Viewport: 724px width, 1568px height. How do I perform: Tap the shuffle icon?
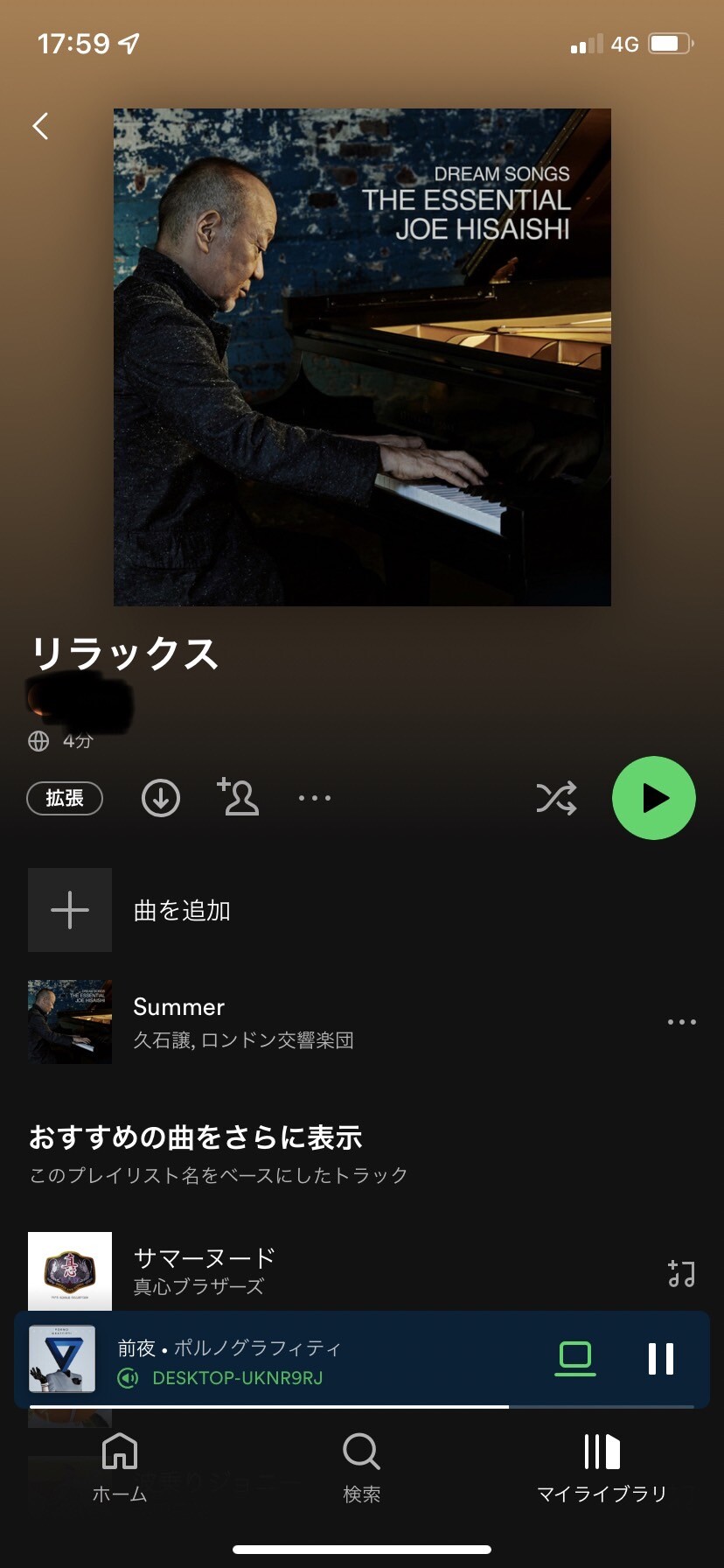[556, 798]
